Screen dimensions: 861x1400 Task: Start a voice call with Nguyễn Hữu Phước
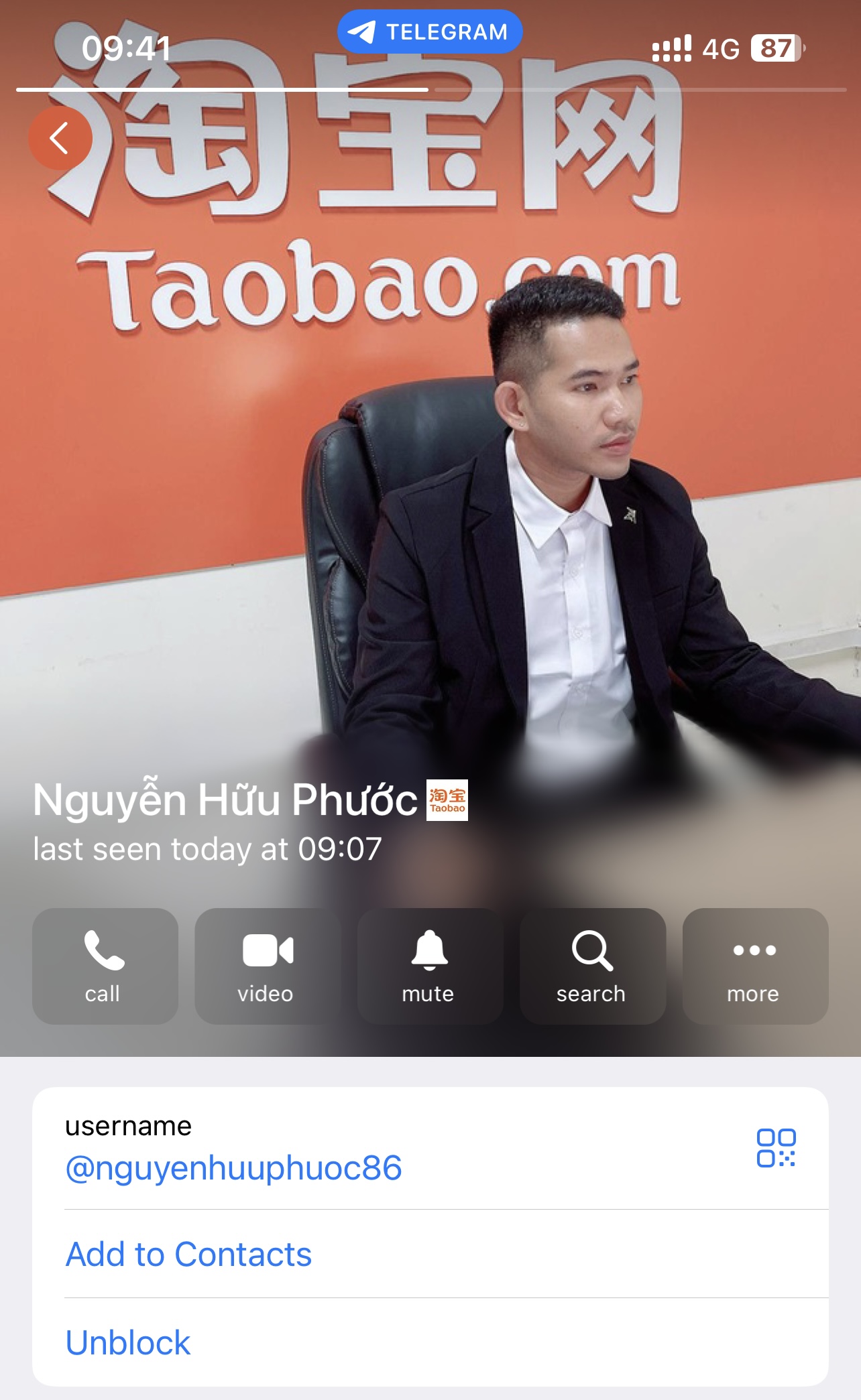pyautogui.click(x=105, y=966)
